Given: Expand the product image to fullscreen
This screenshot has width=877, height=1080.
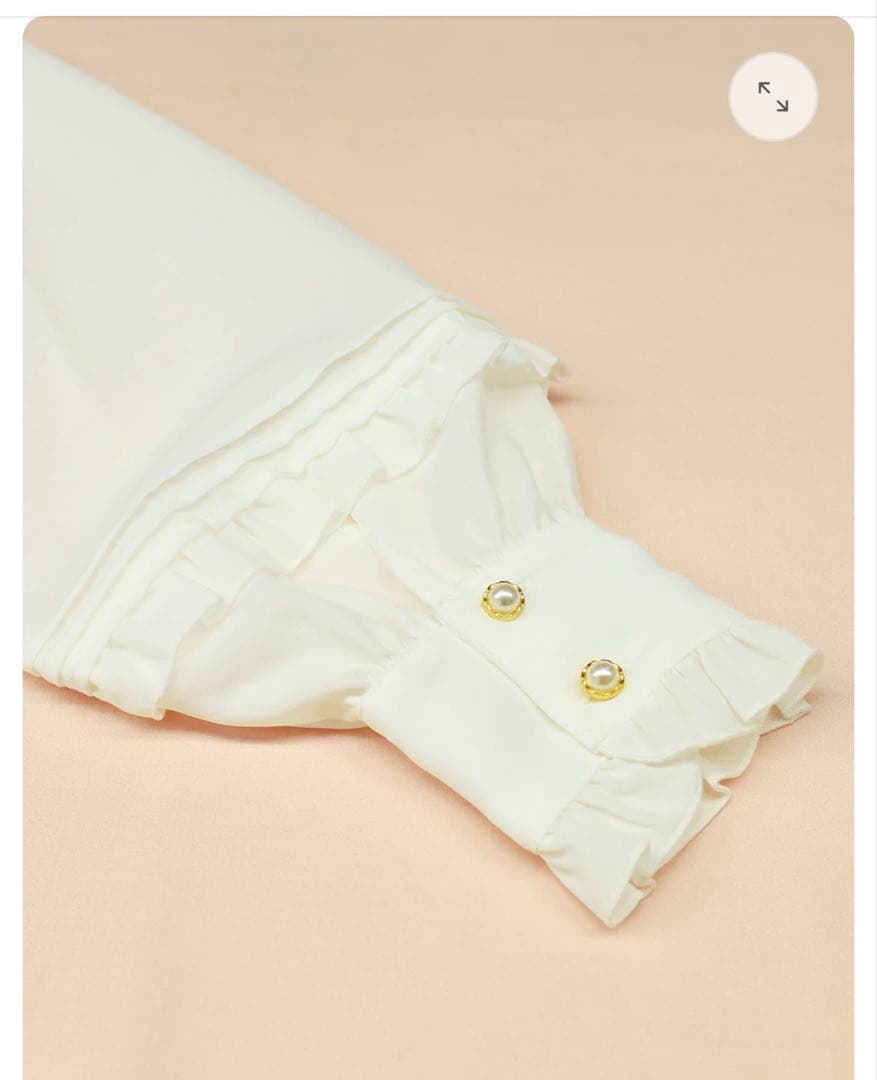Looking at the screenshot, I should point(772,97).
